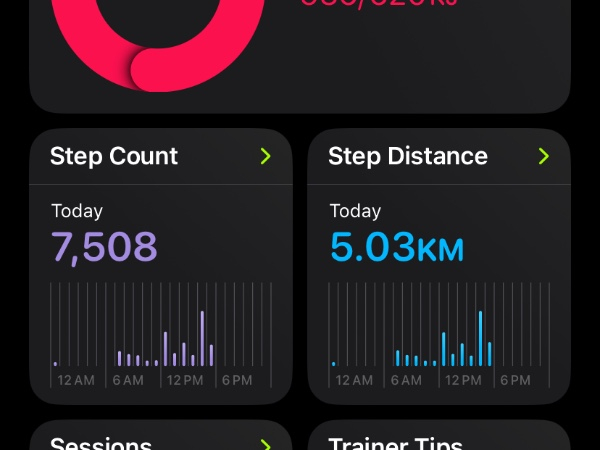
Task: Open the Step Distance card
Action: pos(438,265)
